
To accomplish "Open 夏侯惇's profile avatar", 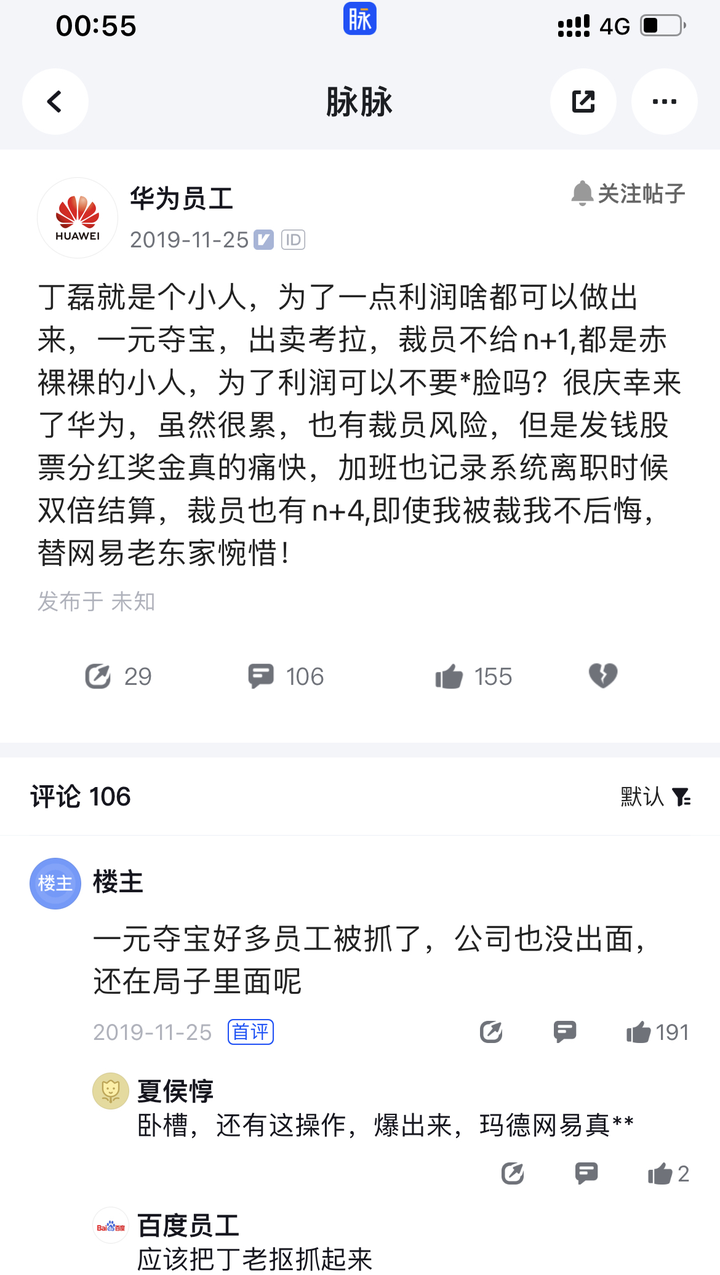I will (111, 1091).
